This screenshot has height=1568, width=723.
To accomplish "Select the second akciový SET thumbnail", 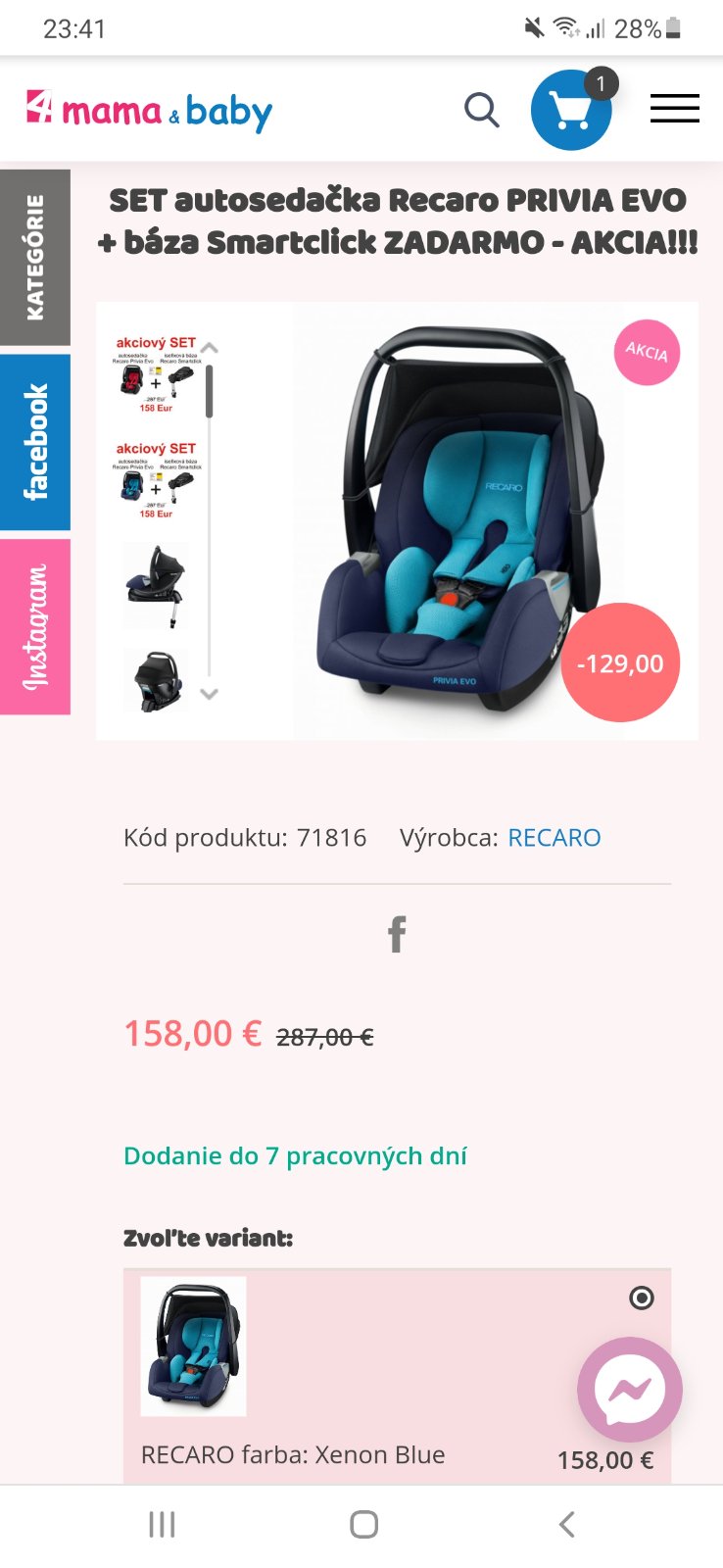I will 156,481.
